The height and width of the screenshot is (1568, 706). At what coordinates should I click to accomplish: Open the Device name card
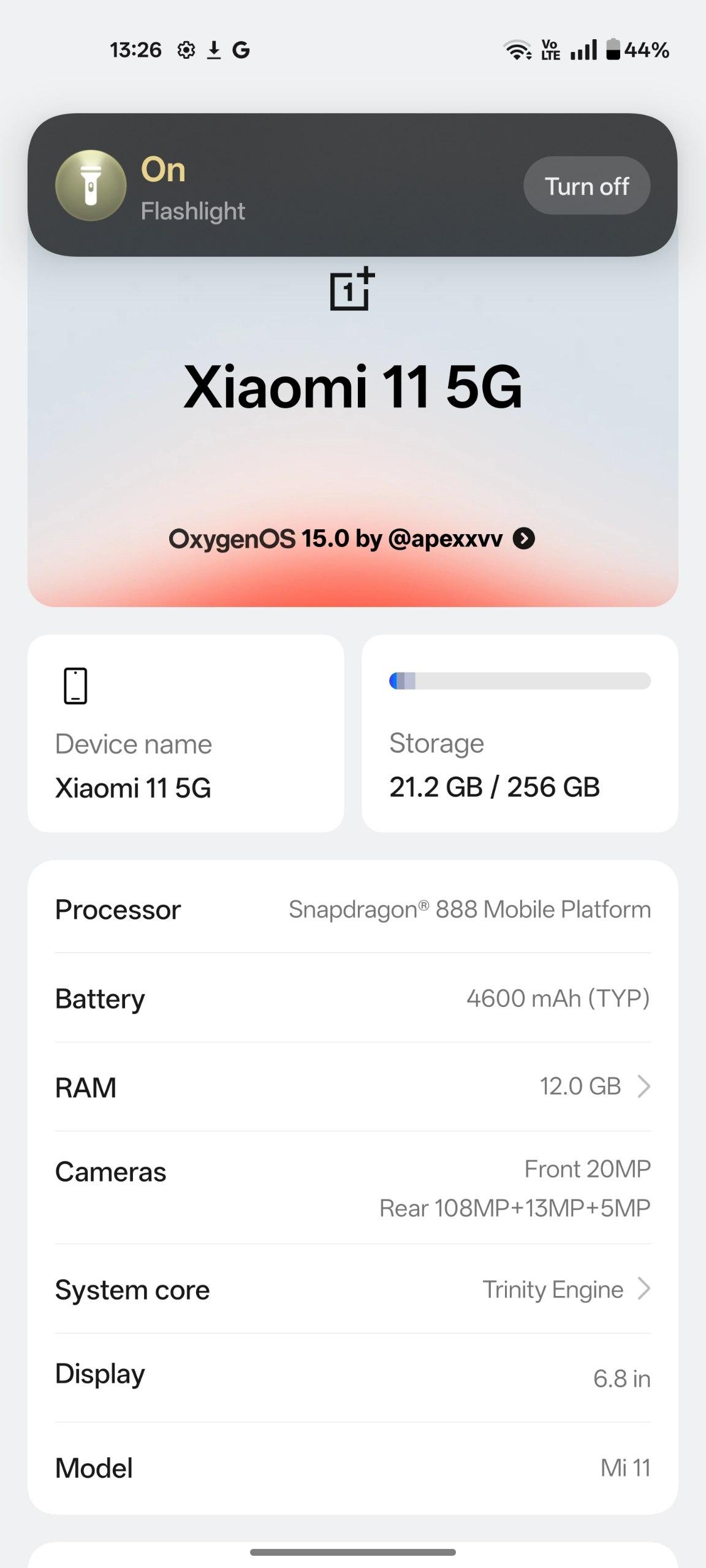click(x=186, y=733)
